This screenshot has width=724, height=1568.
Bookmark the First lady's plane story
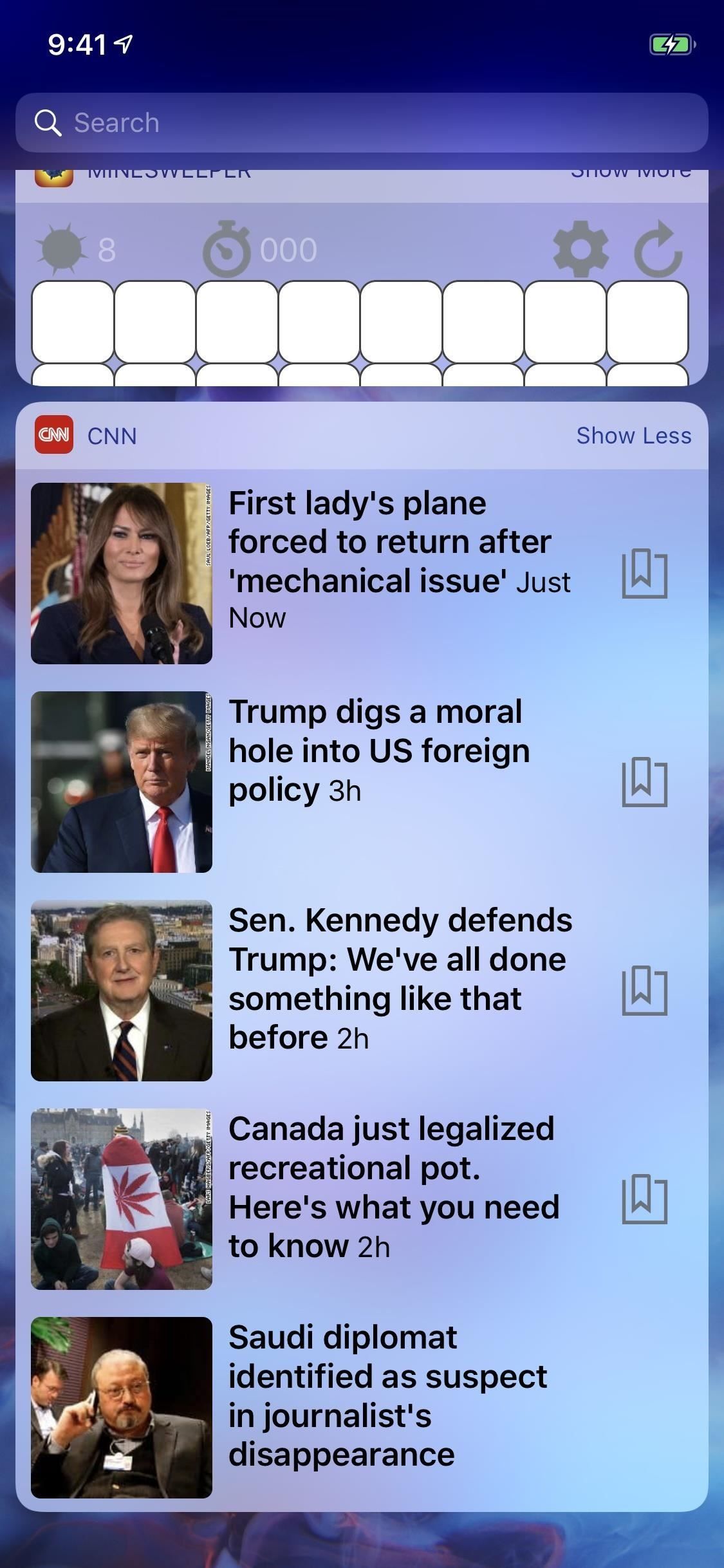(644, 573)
